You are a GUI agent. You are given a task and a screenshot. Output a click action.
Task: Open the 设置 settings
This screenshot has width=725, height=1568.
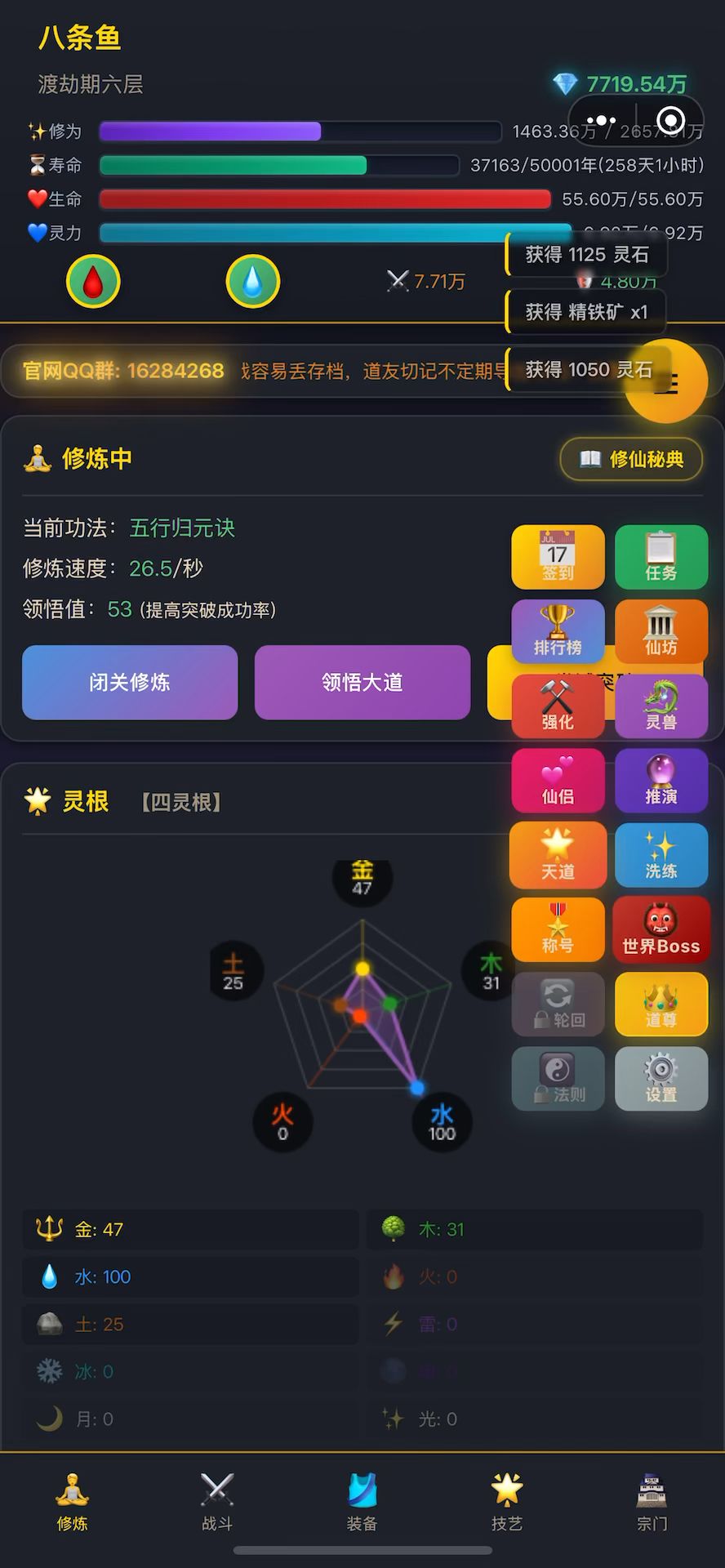click(661, 1079)
